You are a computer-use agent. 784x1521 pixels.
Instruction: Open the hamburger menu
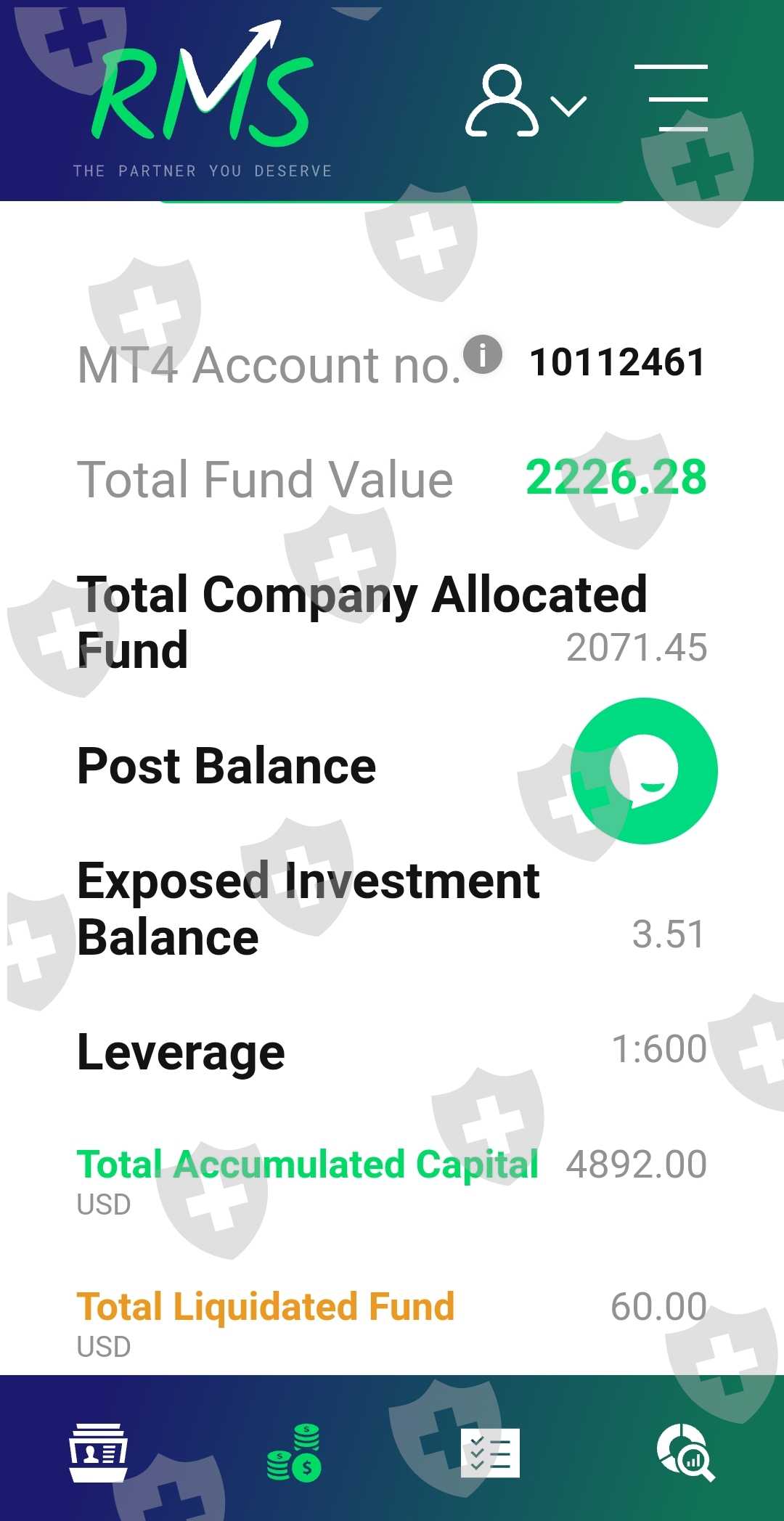672,98
